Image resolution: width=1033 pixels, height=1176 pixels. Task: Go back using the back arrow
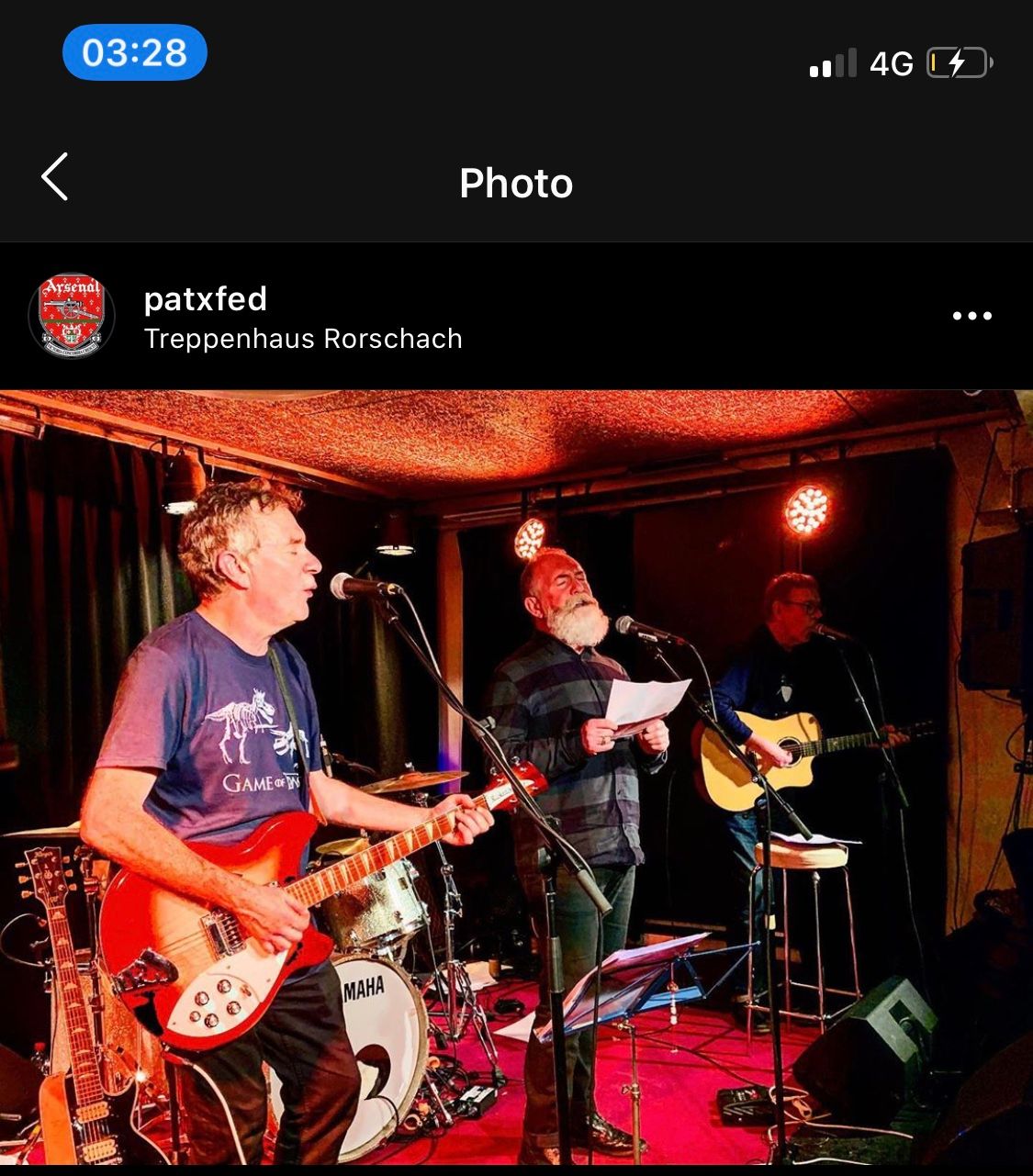[55, 177]
